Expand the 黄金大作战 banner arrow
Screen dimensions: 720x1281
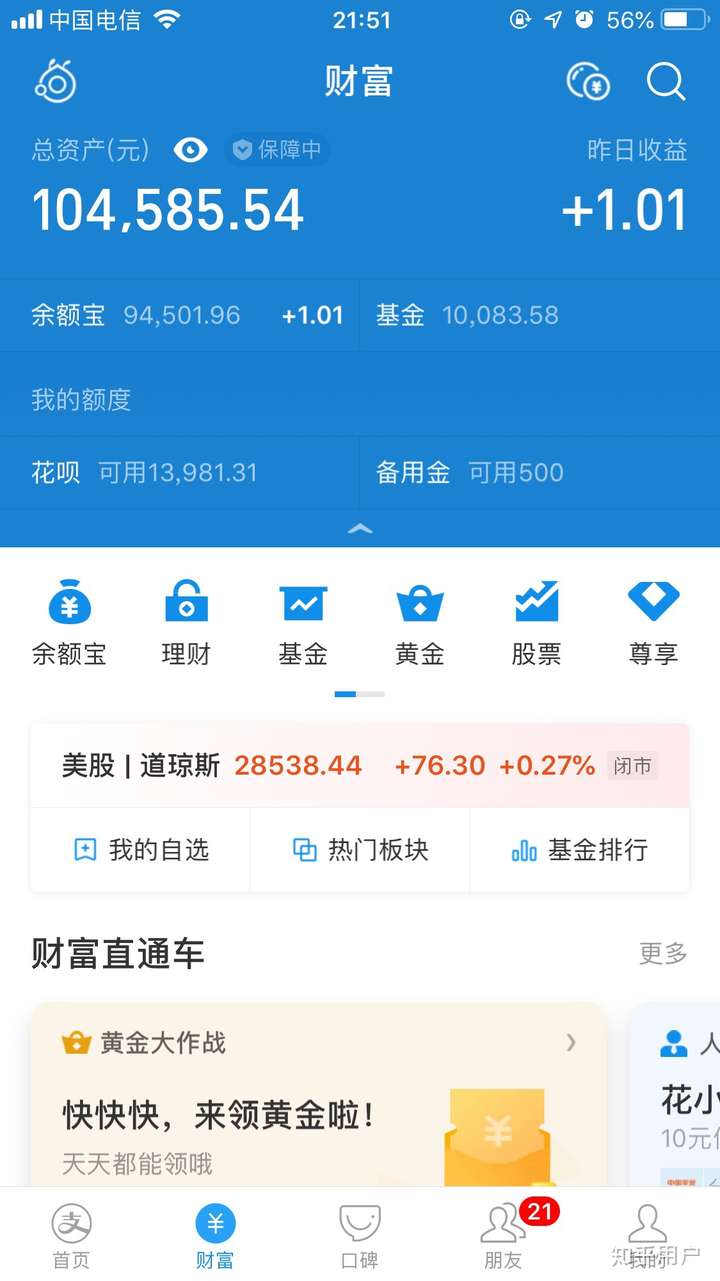click(571, 1043)
